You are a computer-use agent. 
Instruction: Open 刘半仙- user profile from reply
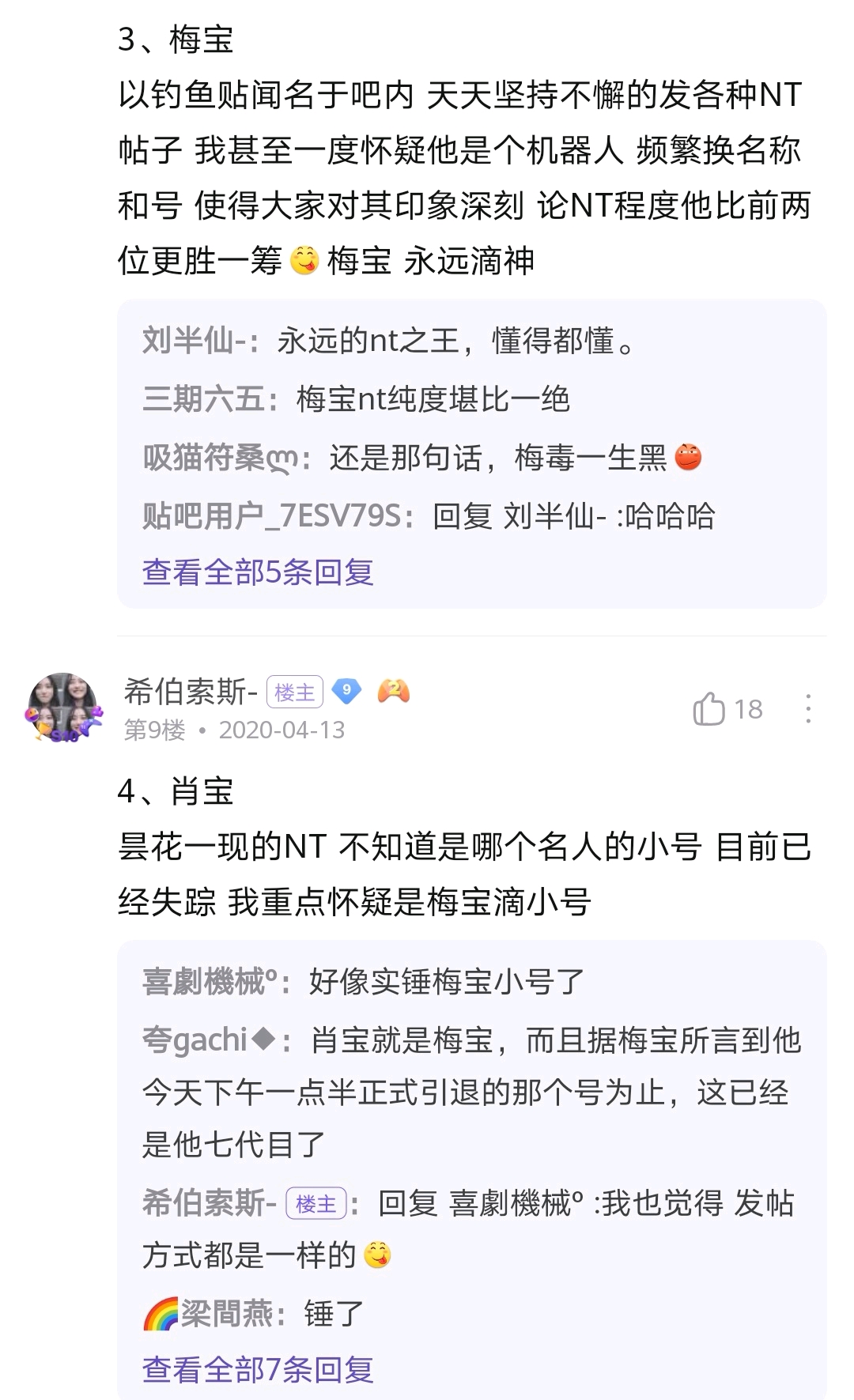point(195,341)
